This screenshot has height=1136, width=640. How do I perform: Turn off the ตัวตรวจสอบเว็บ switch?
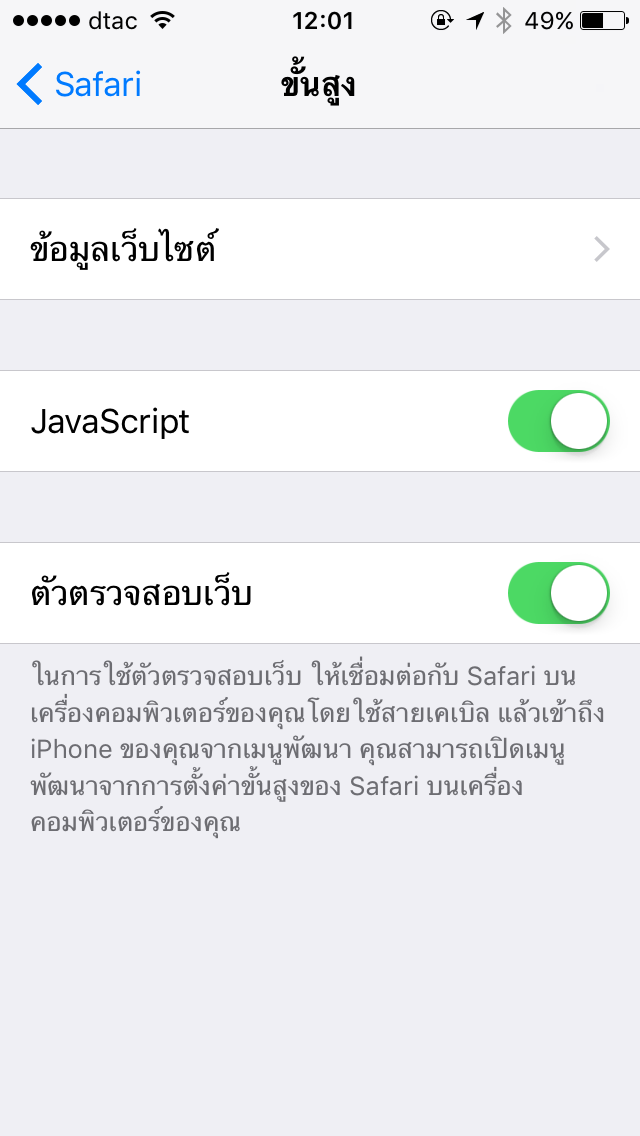click(559, 593)
